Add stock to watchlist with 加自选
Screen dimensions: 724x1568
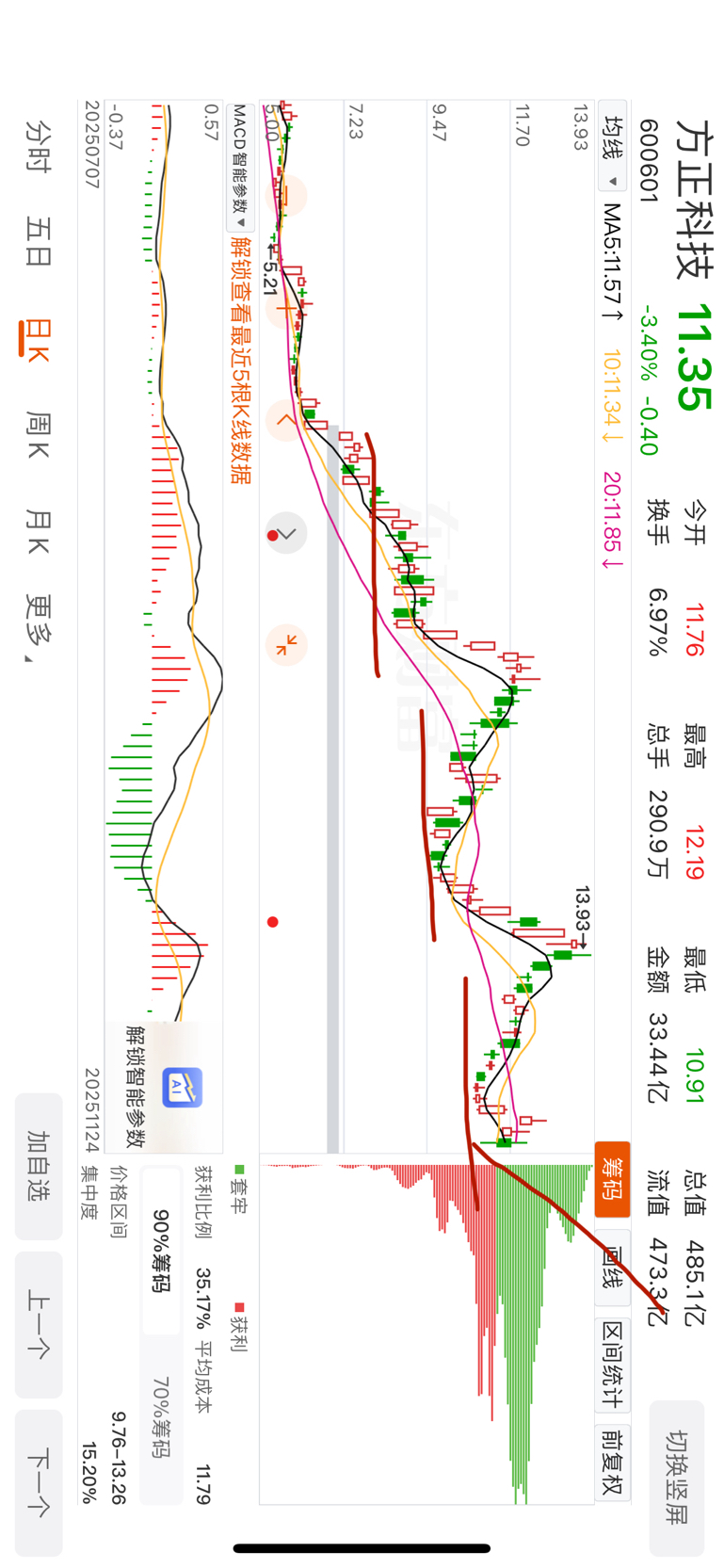point(39,1166)
